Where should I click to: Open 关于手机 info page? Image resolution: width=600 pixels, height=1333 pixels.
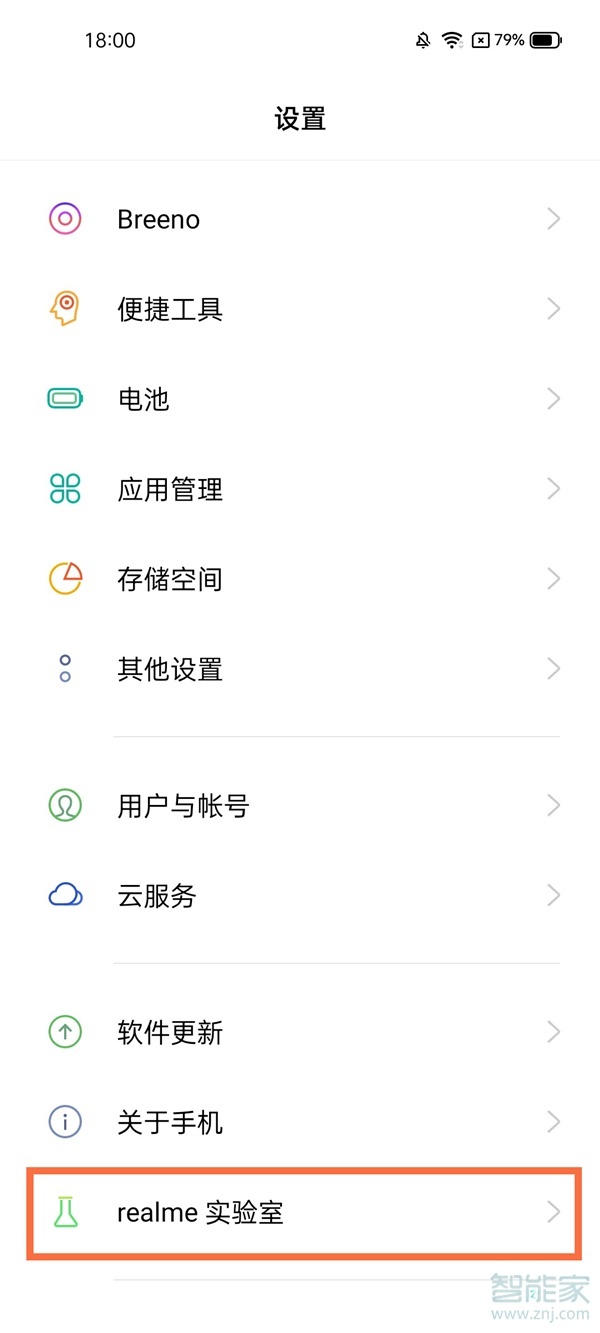pyautogui.click(x=300, y=1122)
